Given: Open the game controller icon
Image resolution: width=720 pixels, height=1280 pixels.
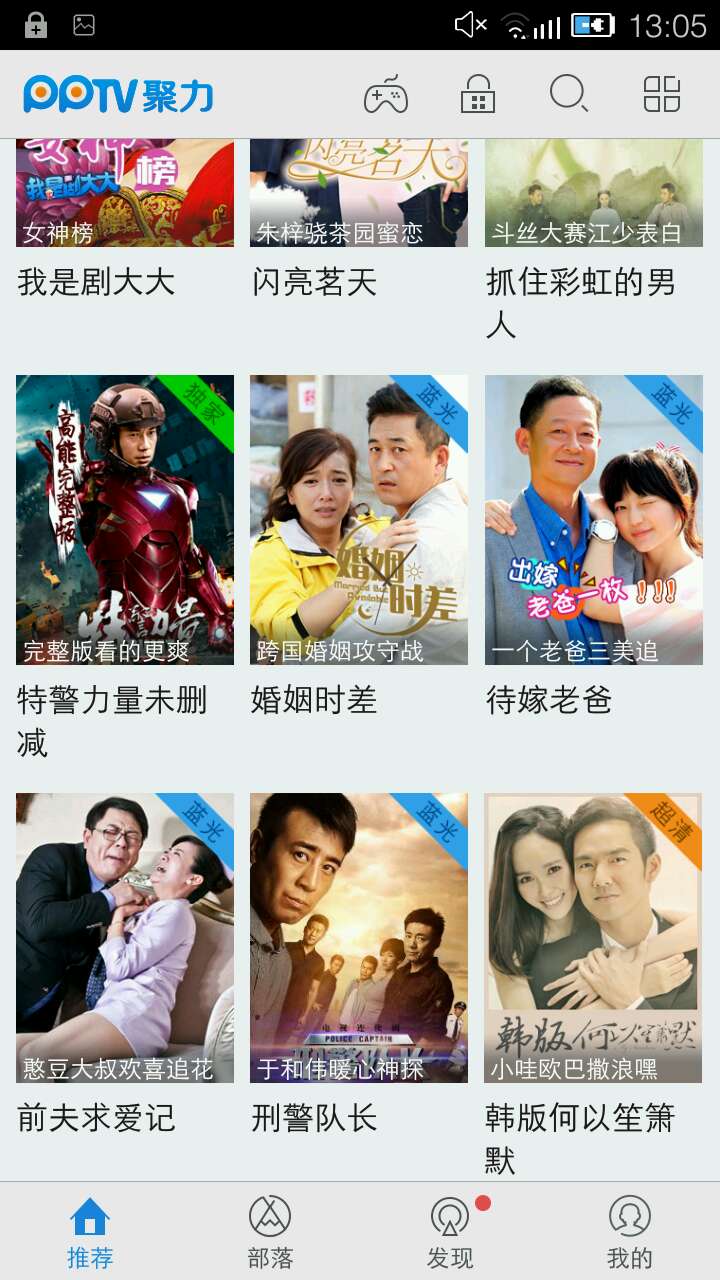Looking at the screenshot, I should 385,95.
